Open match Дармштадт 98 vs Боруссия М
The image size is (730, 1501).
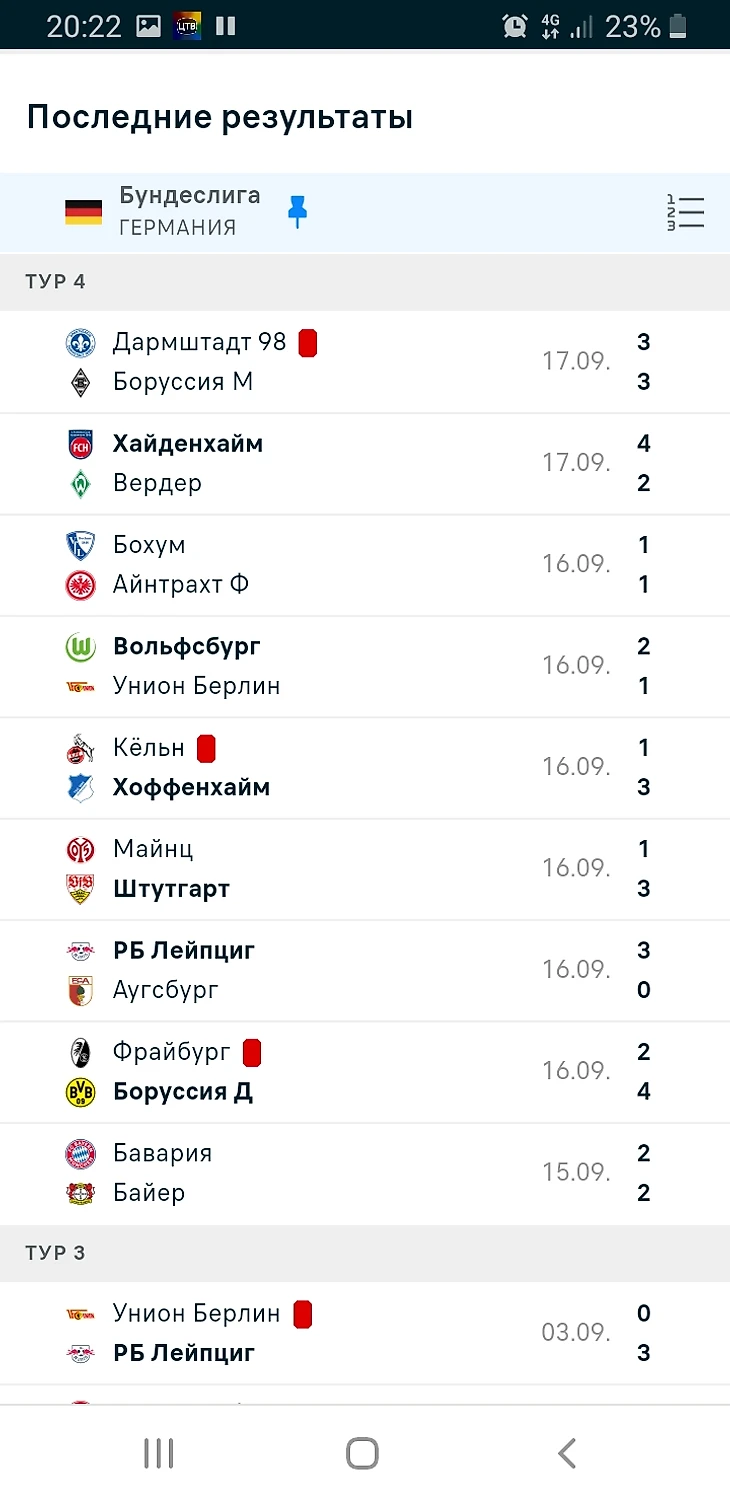365,362
